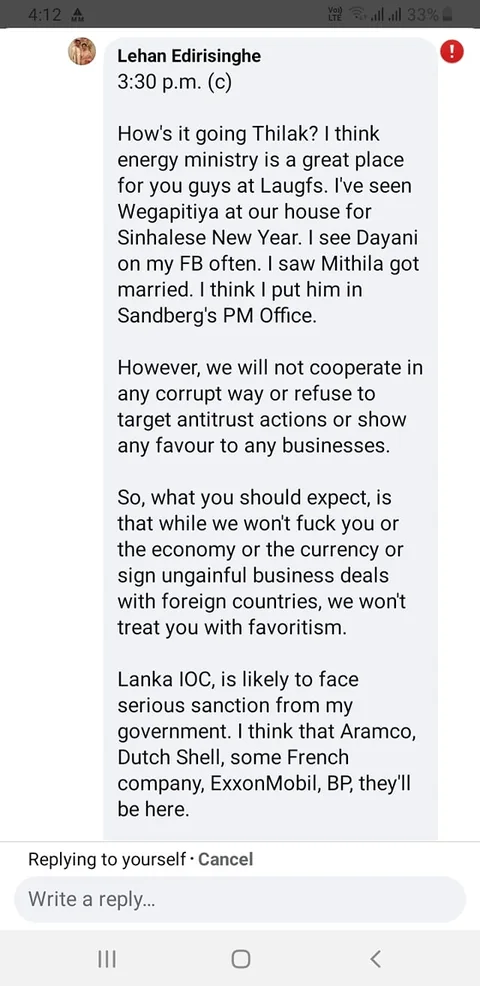
Task: Tap the red error alert icon
Action: pyautogui.click(x=452, y=52)
